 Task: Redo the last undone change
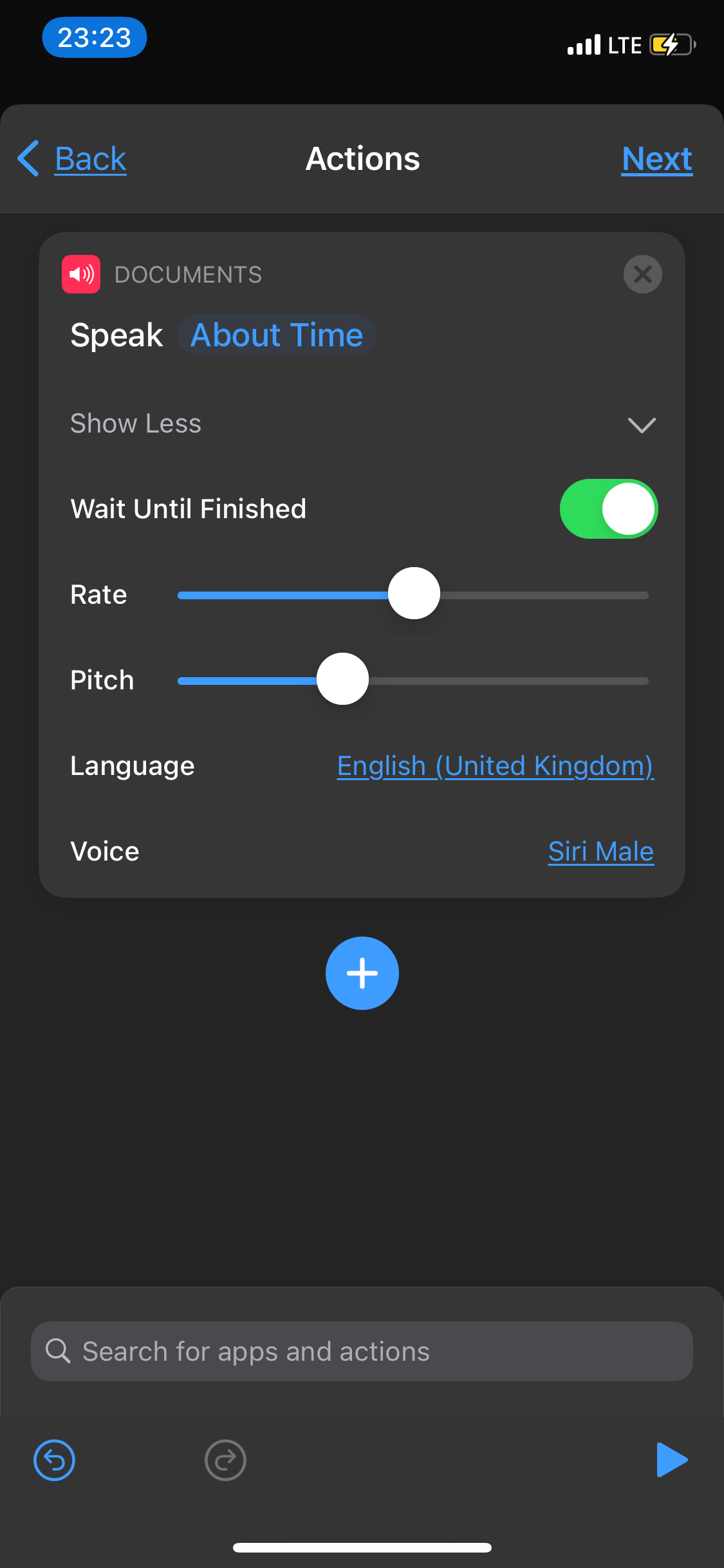pos(225,1460)
